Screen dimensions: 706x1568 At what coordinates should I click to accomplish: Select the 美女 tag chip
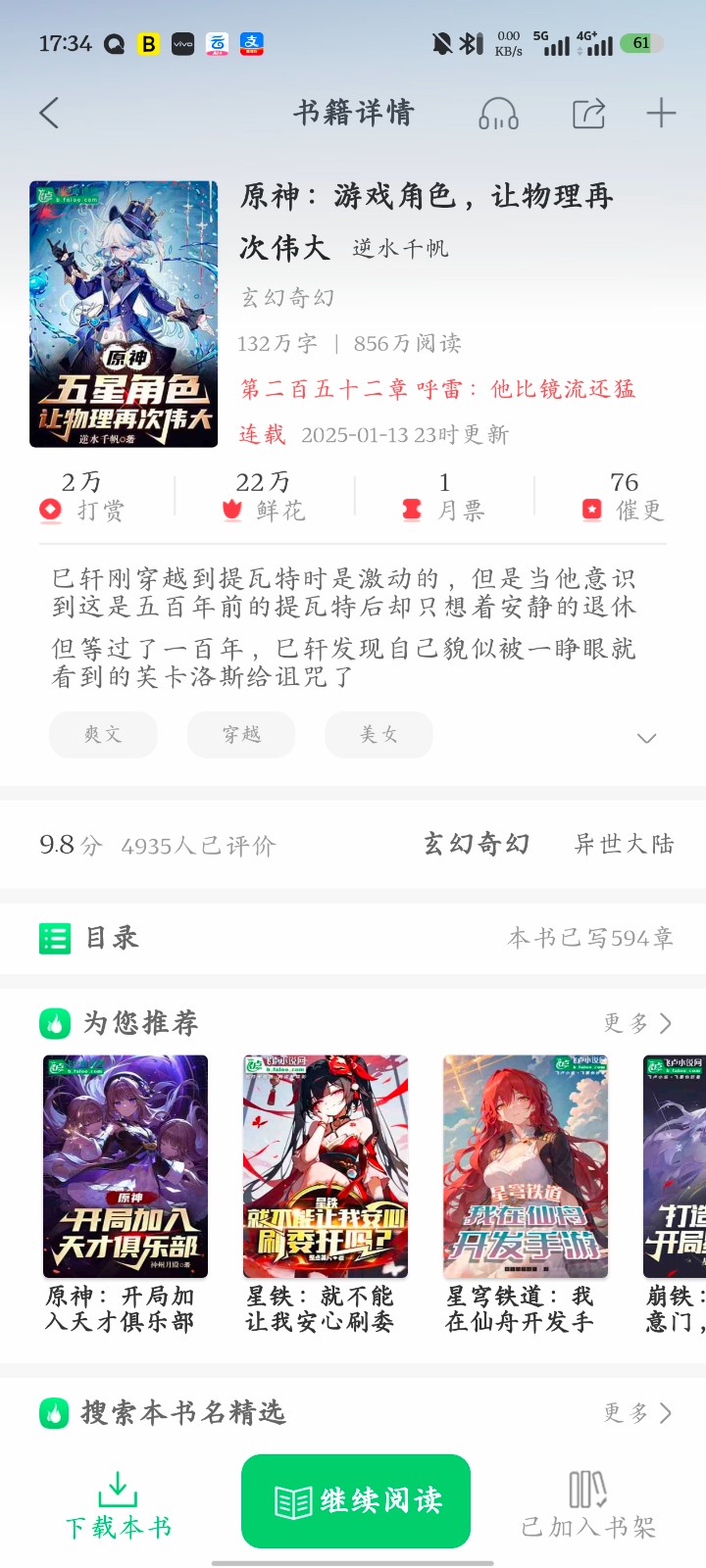click(378, 735)
